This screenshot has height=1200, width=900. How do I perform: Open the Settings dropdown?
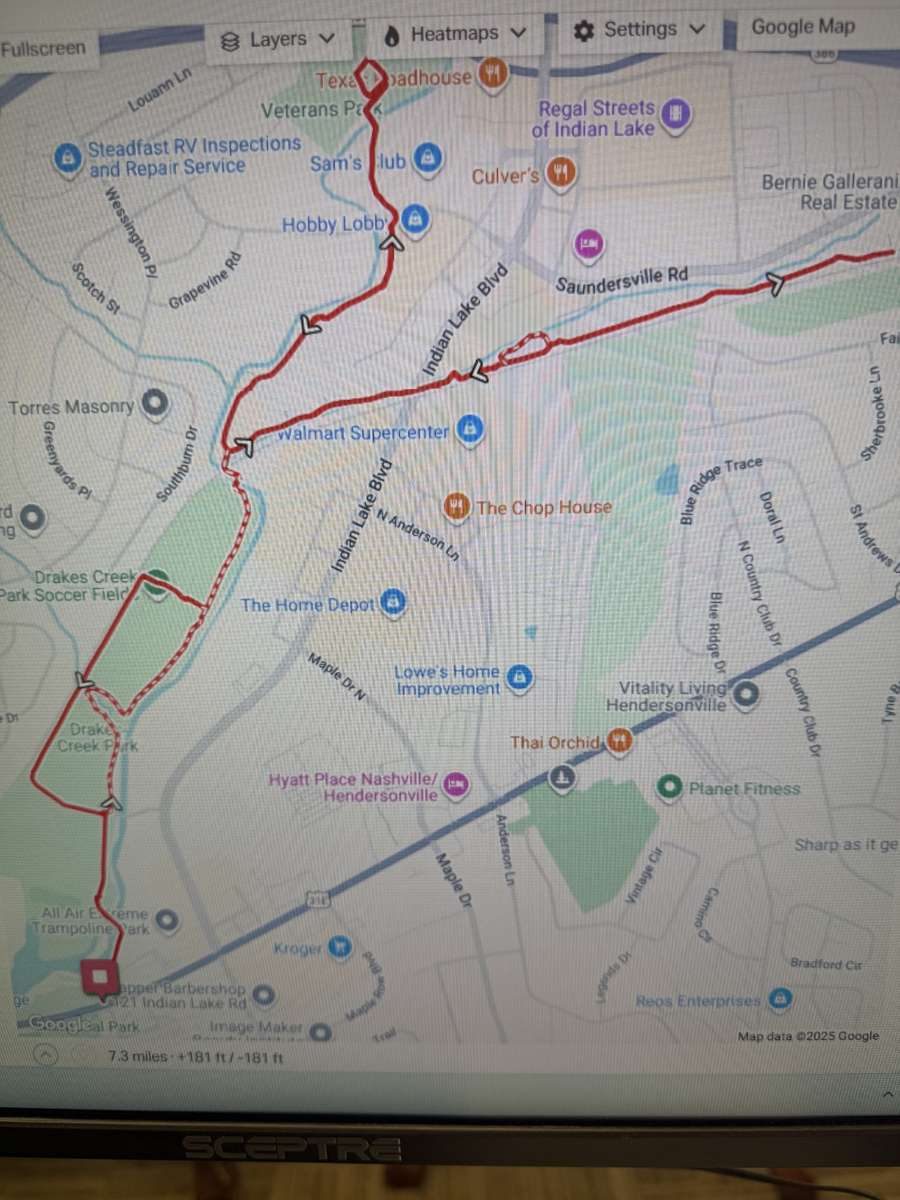pos(640,30)
